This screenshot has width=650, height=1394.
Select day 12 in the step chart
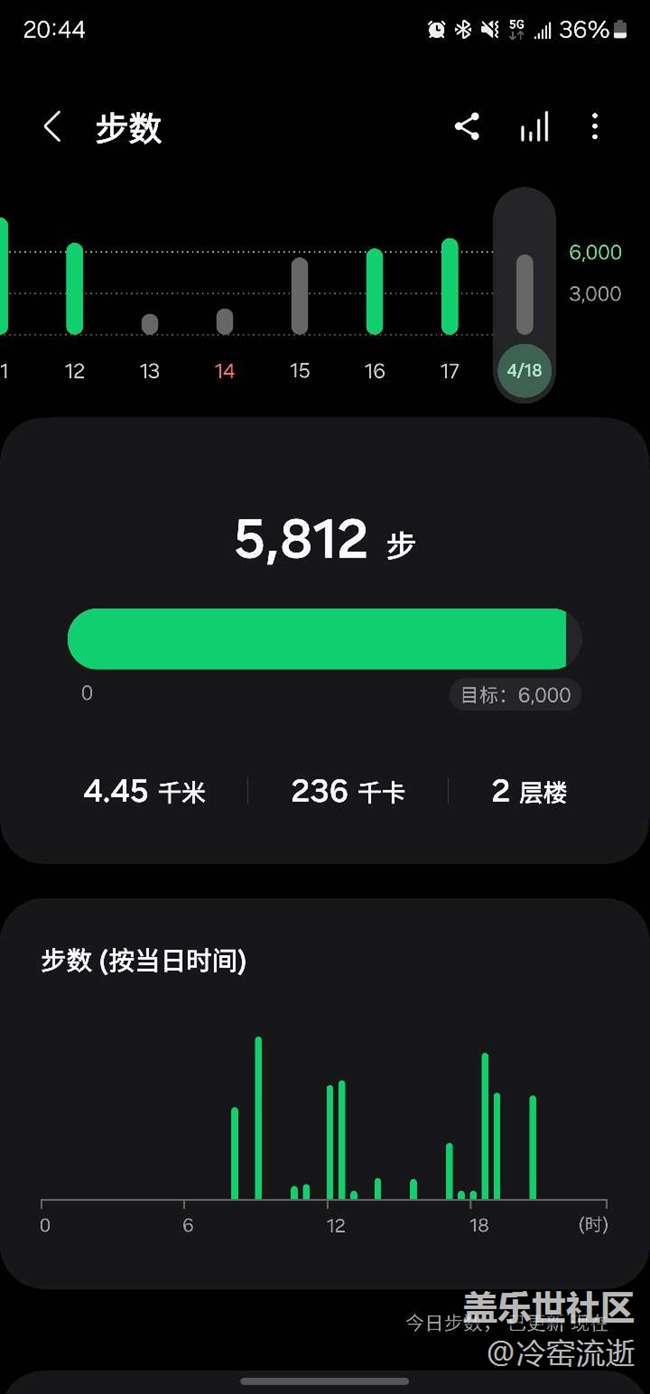point(74,303)
